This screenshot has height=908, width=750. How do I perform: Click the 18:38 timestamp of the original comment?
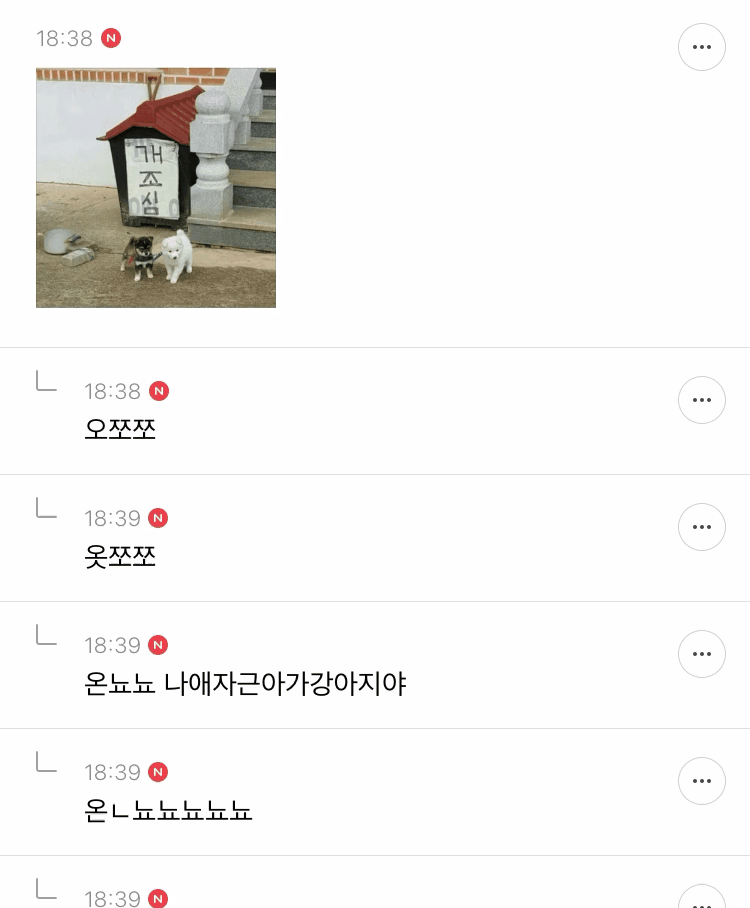64,38
